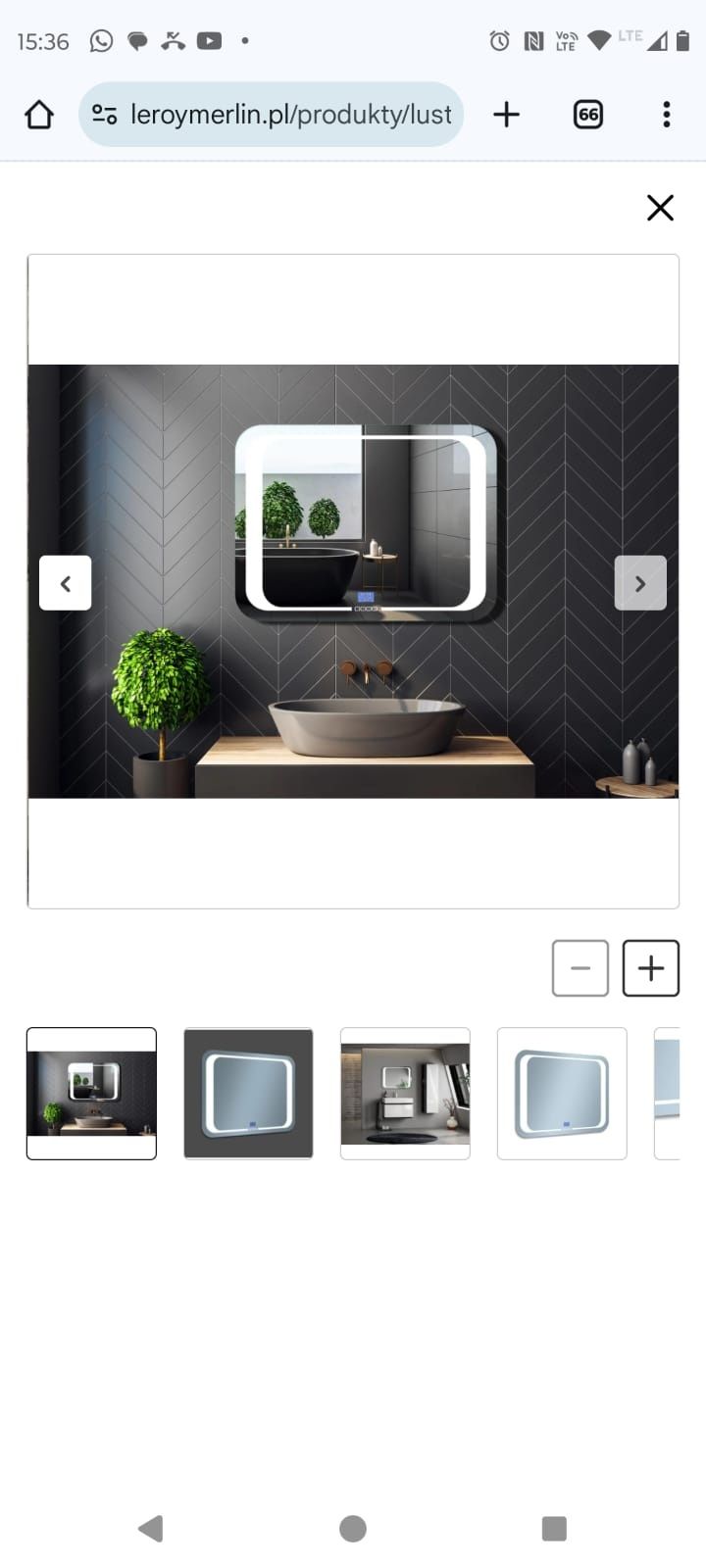Open the tab switcher showing 66 tabs

click(587, 115)
